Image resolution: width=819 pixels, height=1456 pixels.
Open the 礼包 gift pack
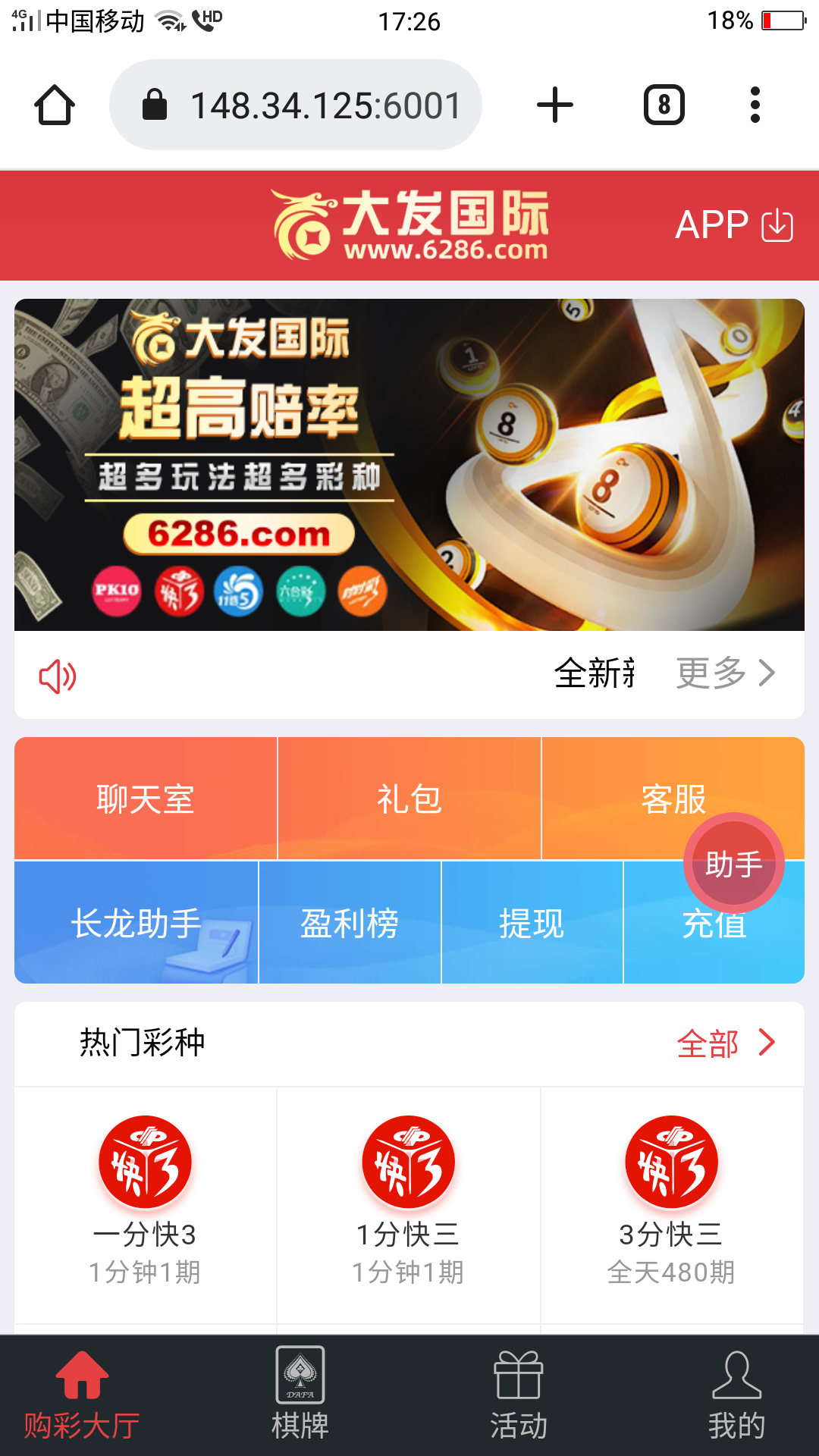point(409,799)
